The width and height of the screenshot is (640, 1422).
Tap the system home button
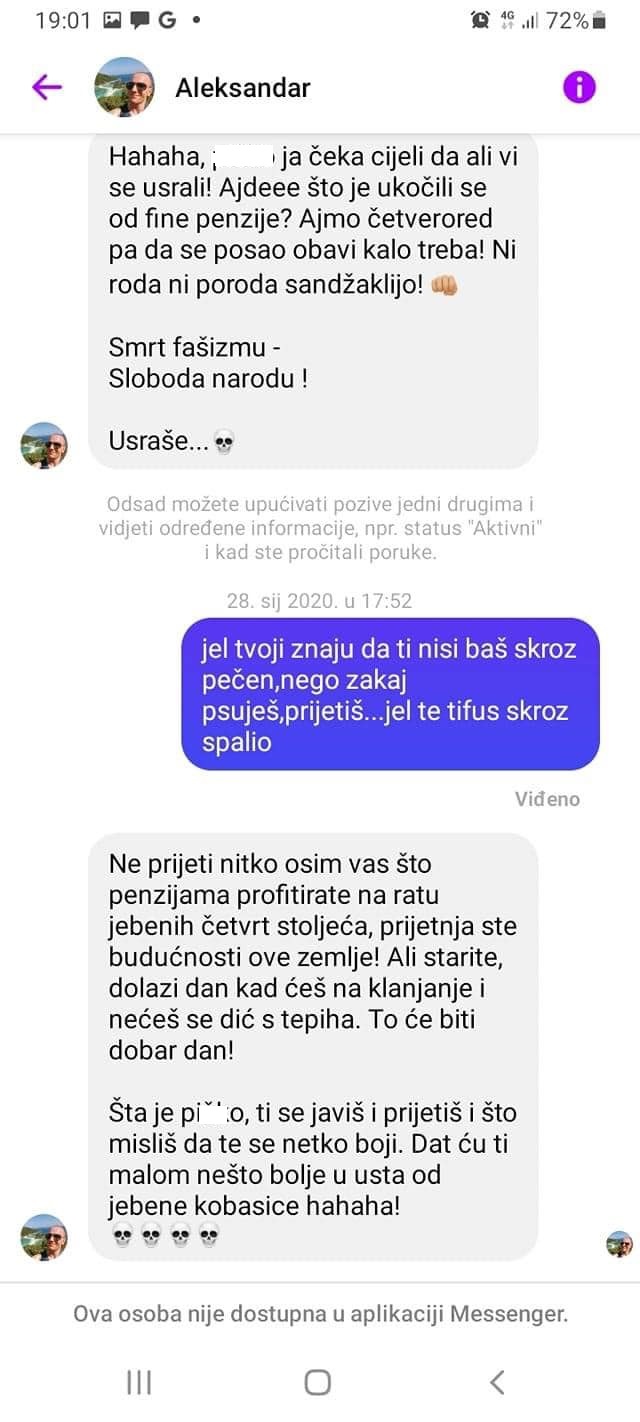click(x=318, y=1382)
